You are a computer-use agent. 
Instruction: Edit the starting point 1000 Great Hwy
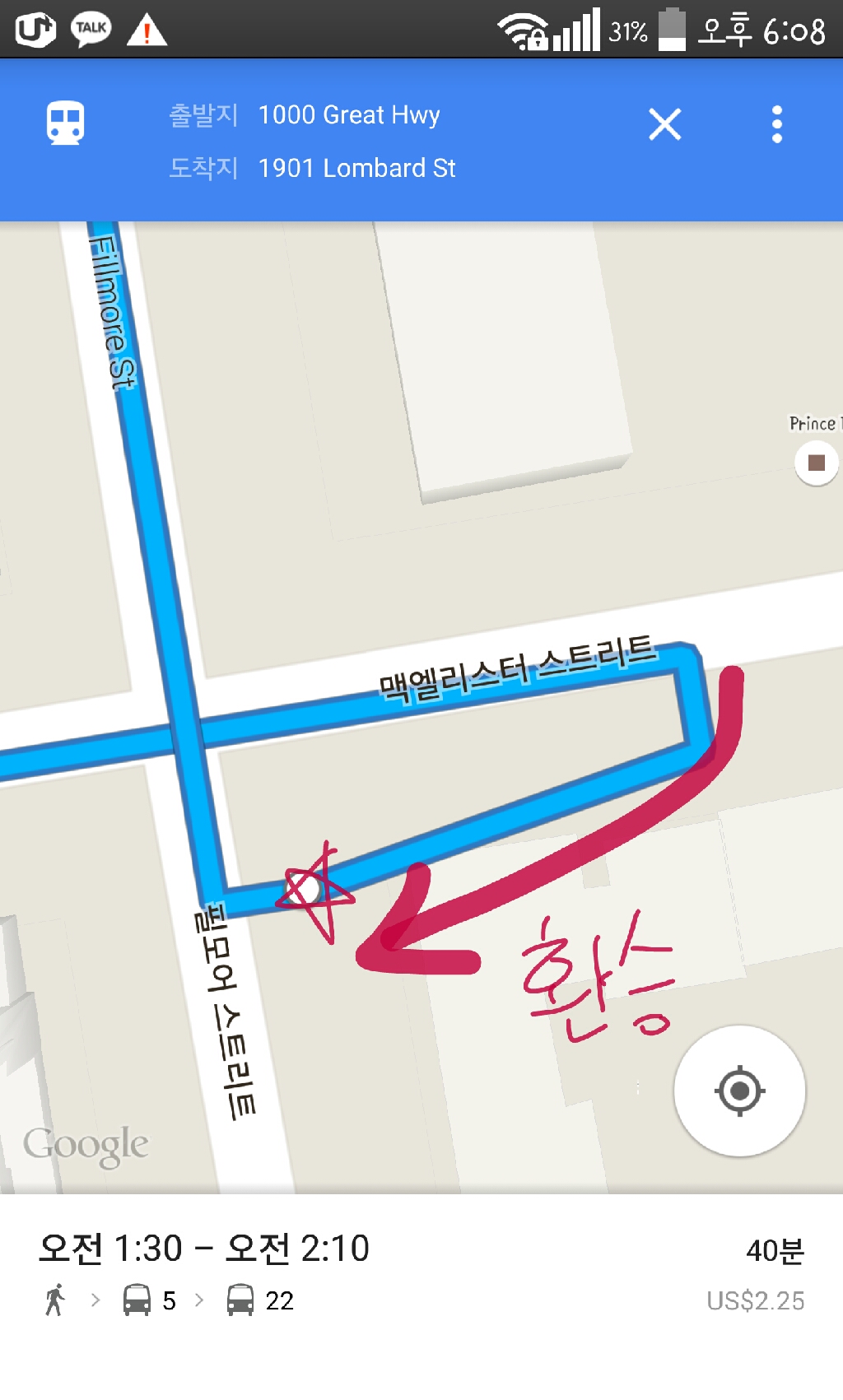(x=349, y=115)
